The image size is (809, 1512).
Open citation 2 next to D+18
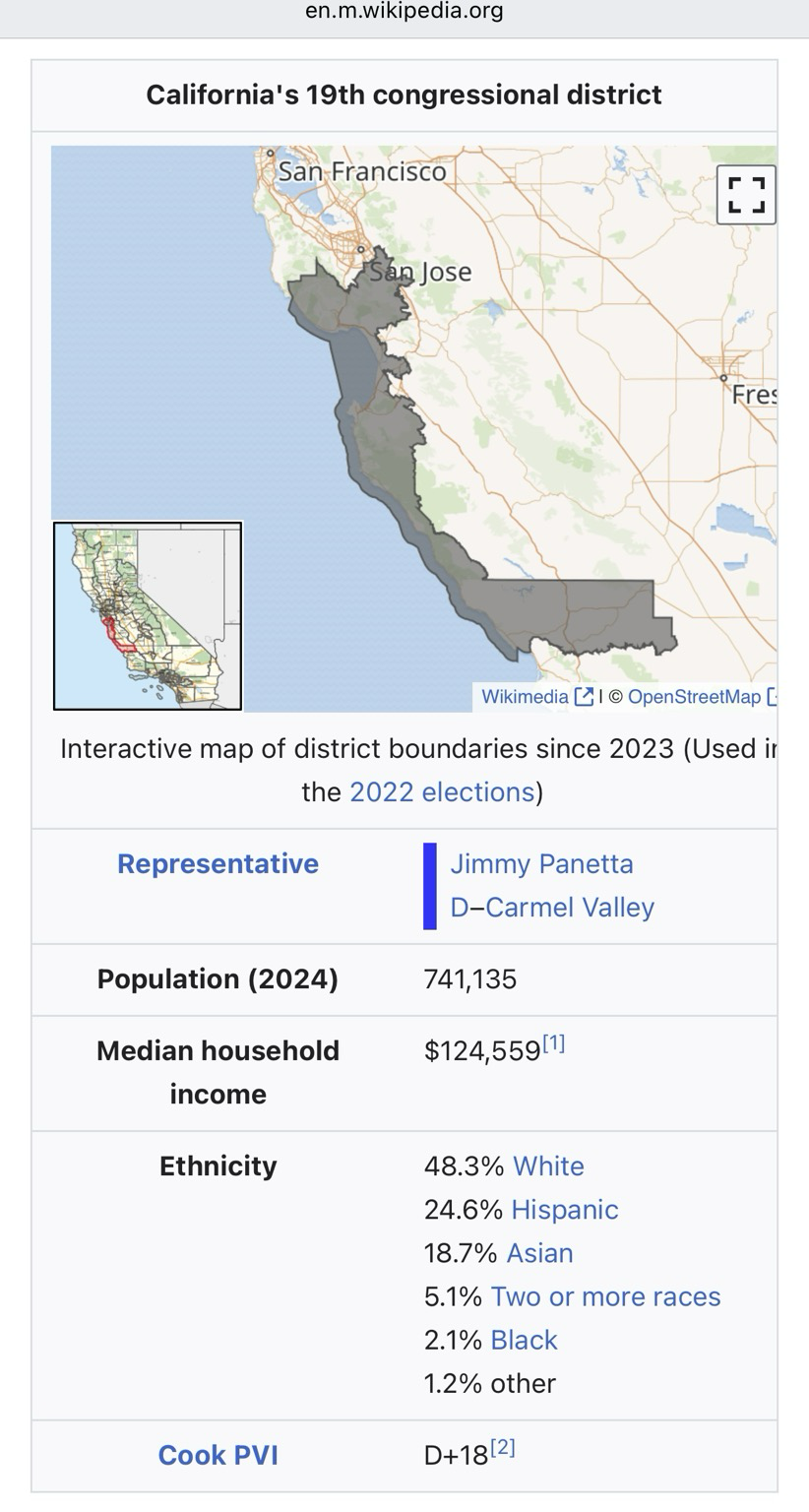(503, 1448)
